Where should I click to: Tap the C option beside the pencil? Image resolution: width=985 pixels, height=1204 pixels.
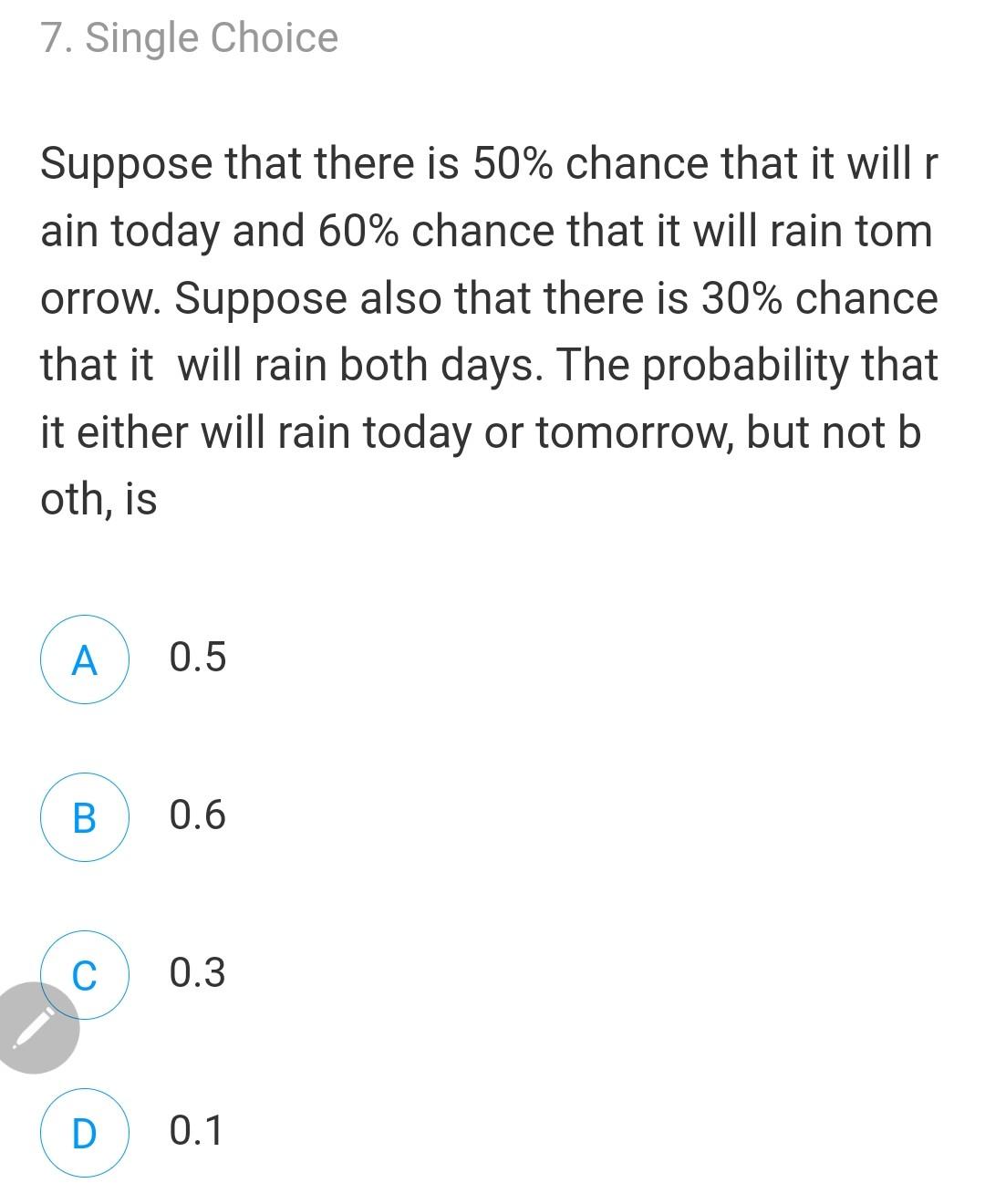point(85,975)
